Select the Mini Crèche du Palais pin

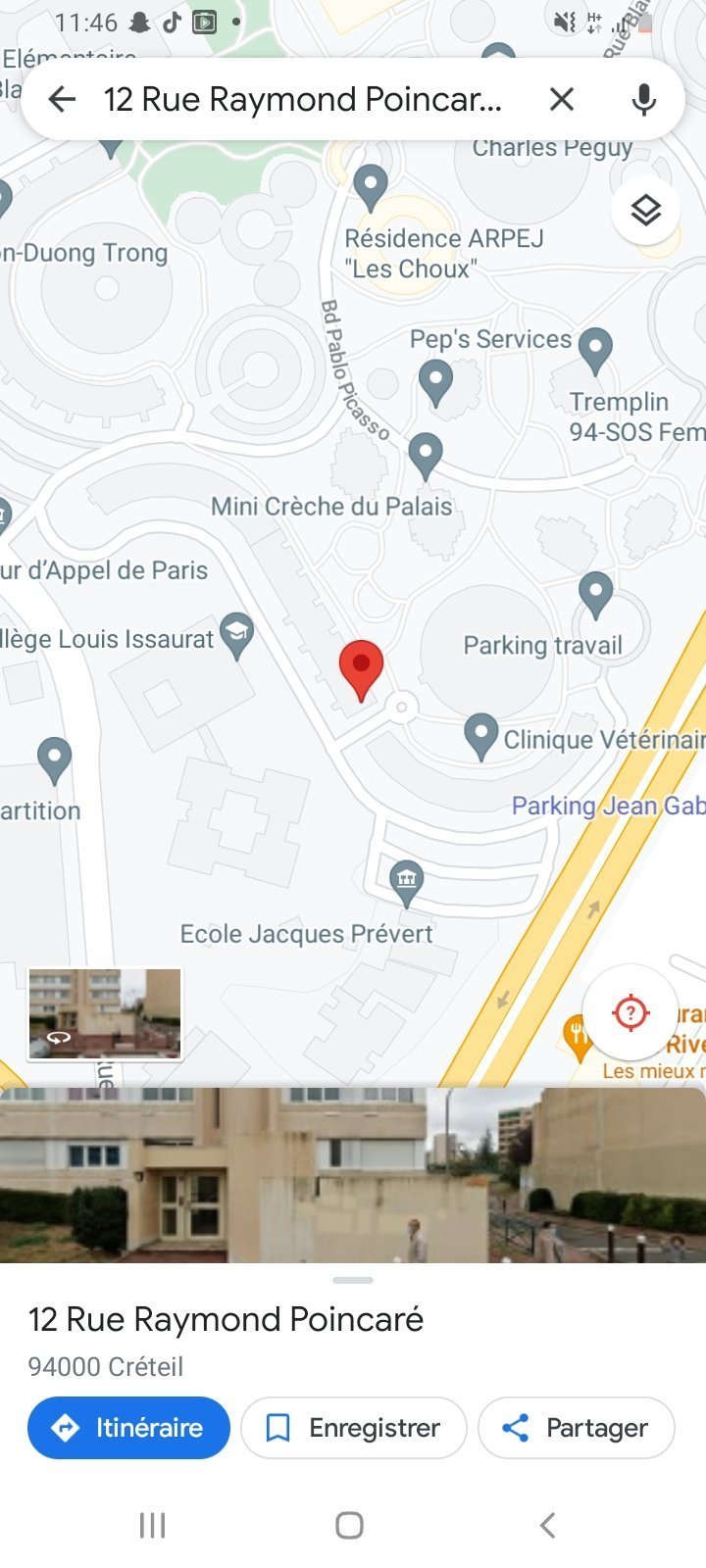(x=425, y=457)
